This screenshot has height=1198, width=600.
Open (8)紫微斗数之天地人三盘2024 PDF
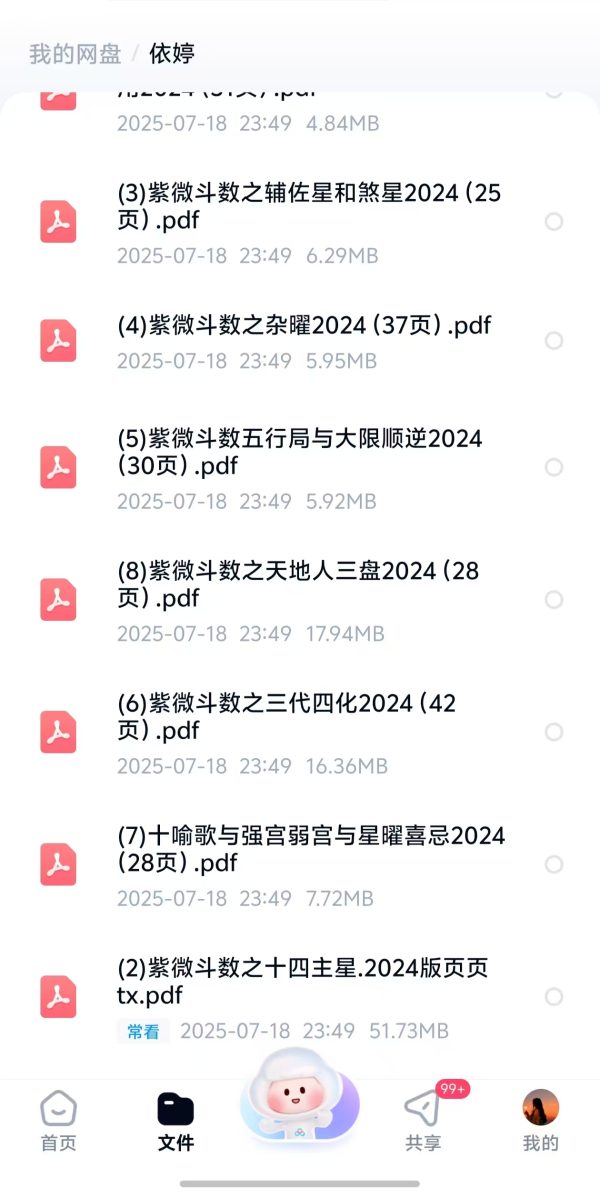click(x=298, y=584)
